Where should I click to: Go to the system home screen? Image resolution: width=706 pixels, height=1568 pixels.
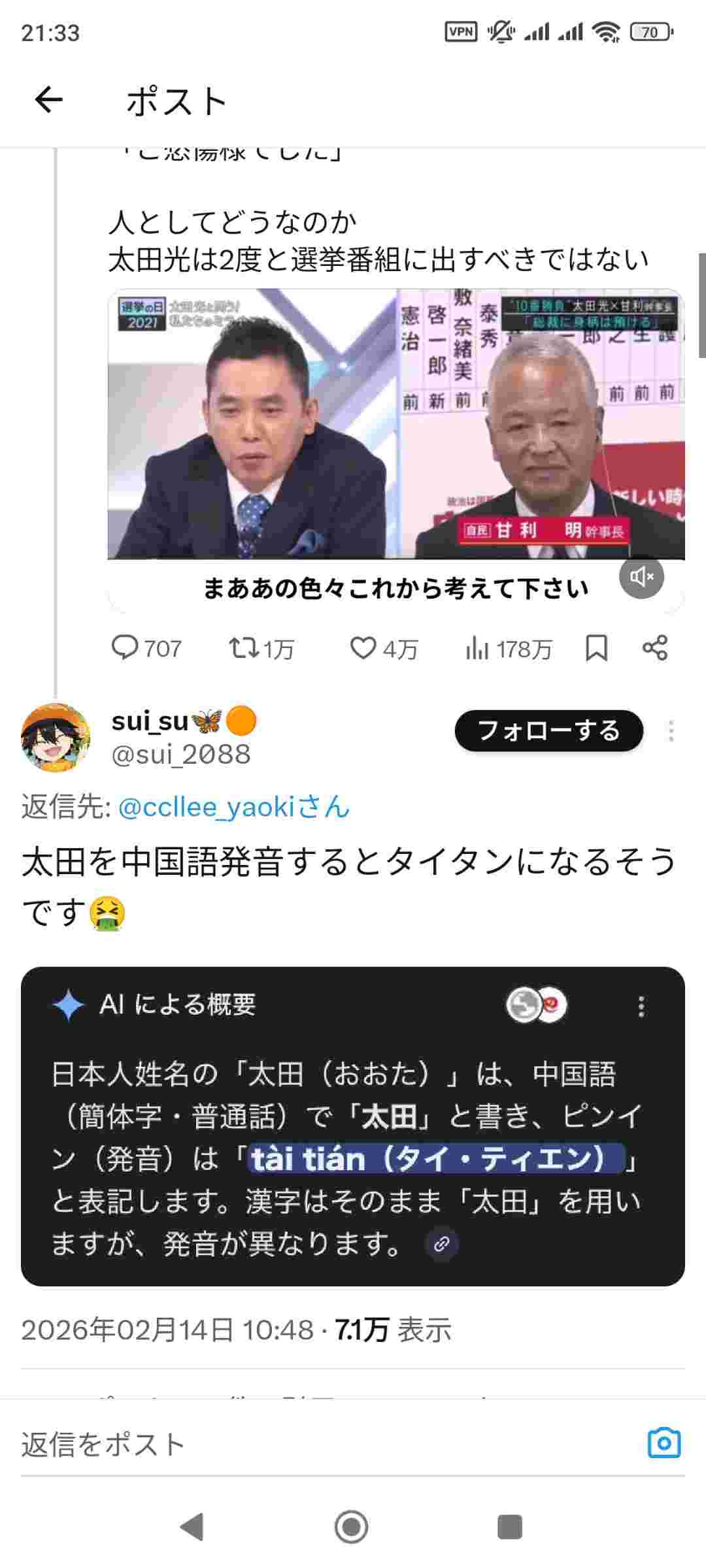click(352, 1527)
